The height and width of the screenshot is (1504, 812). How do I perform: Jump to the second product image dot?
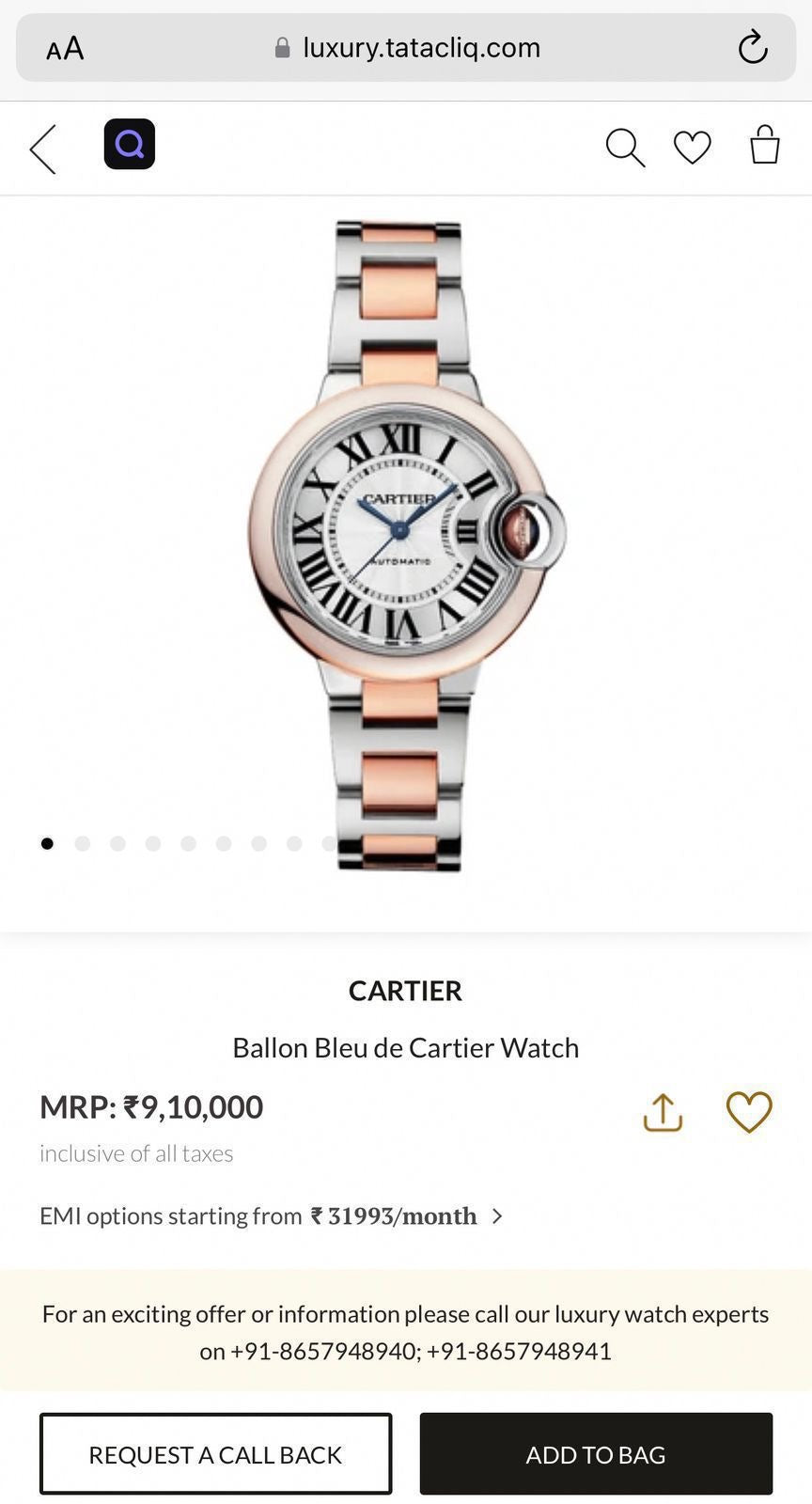tap(83, 843)
